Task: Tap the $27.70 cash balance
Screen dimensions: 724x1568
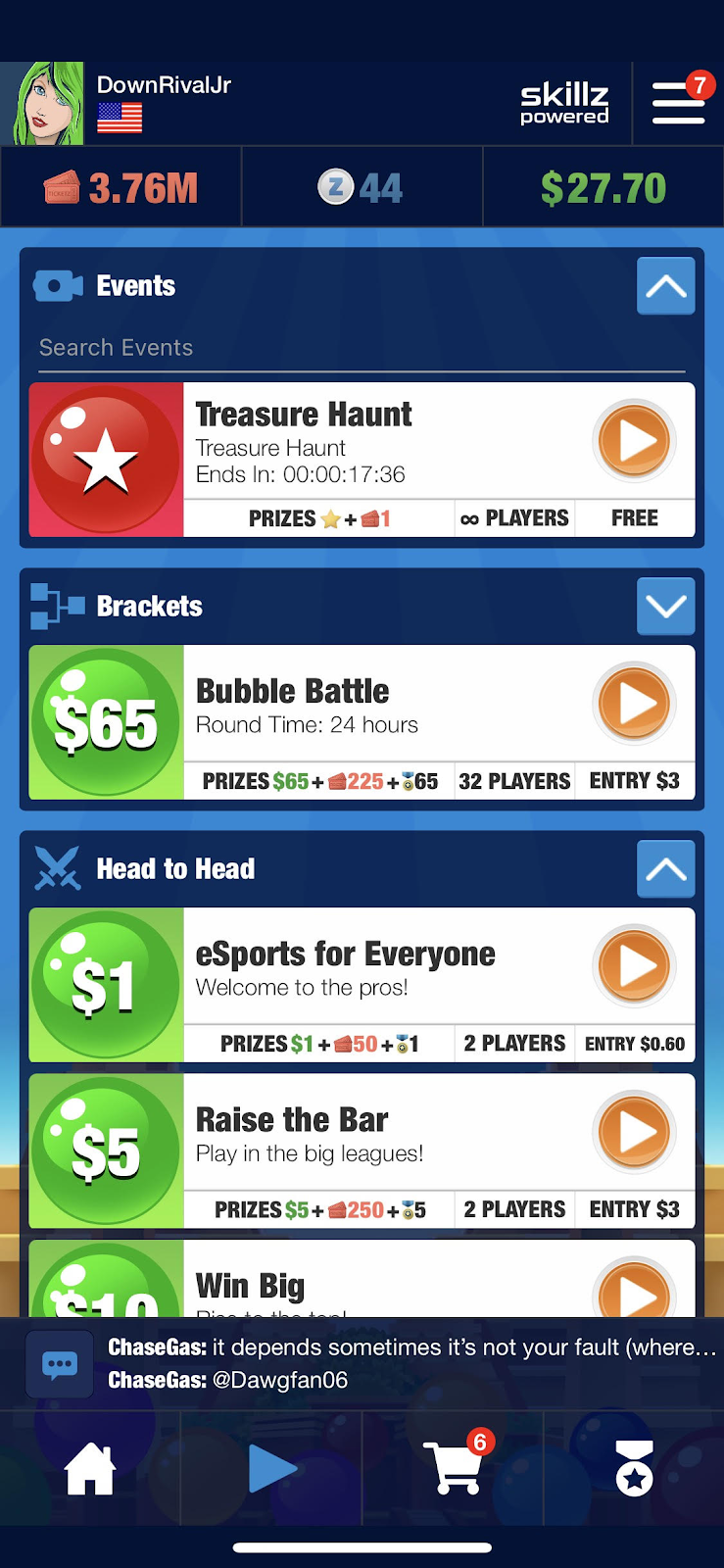Action: coord(603,188)
